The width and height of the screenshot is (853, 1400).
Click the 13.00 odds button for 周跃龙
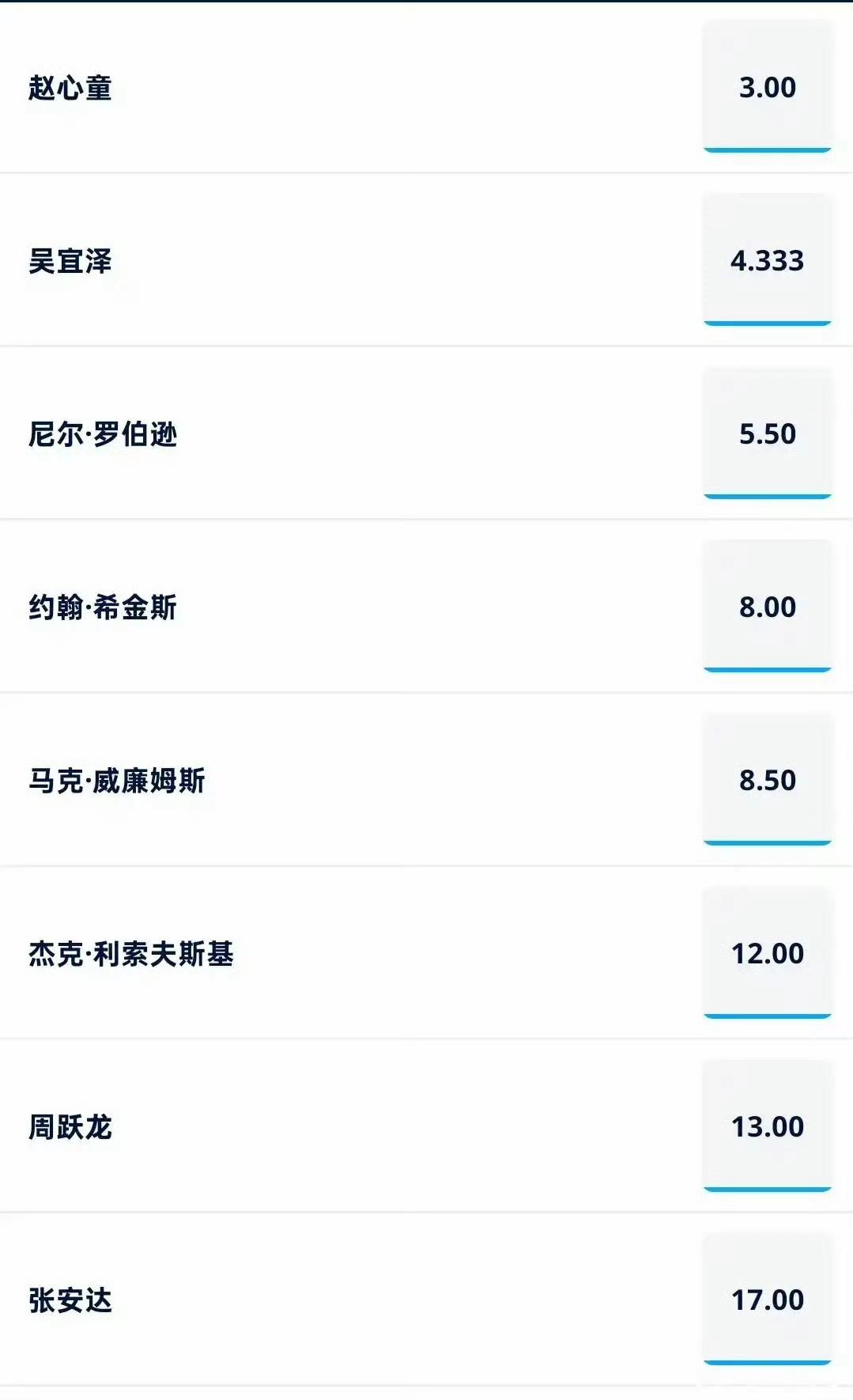(x=768, y=1125)
